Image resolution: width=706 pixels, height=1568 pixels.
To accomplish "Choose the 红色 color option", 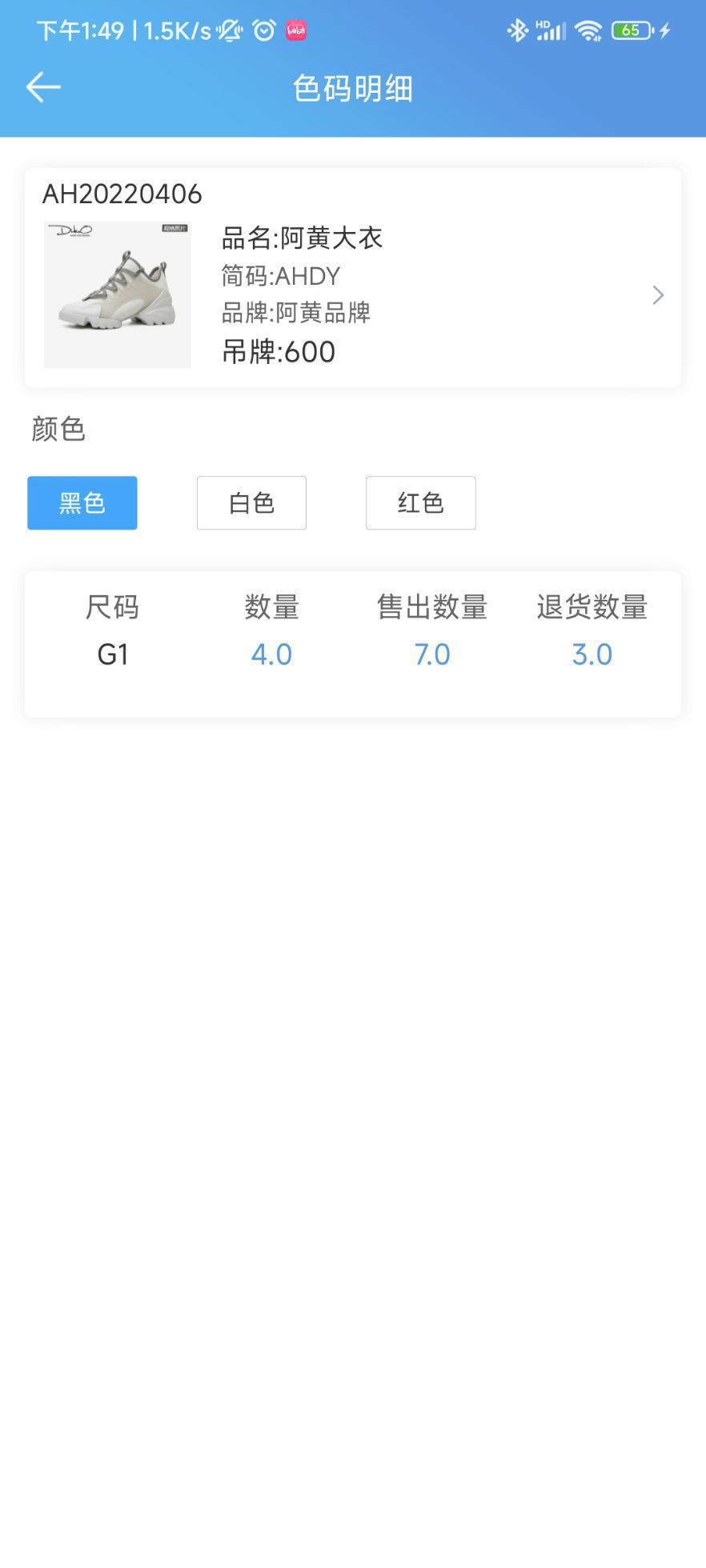I will pos(420,503).
